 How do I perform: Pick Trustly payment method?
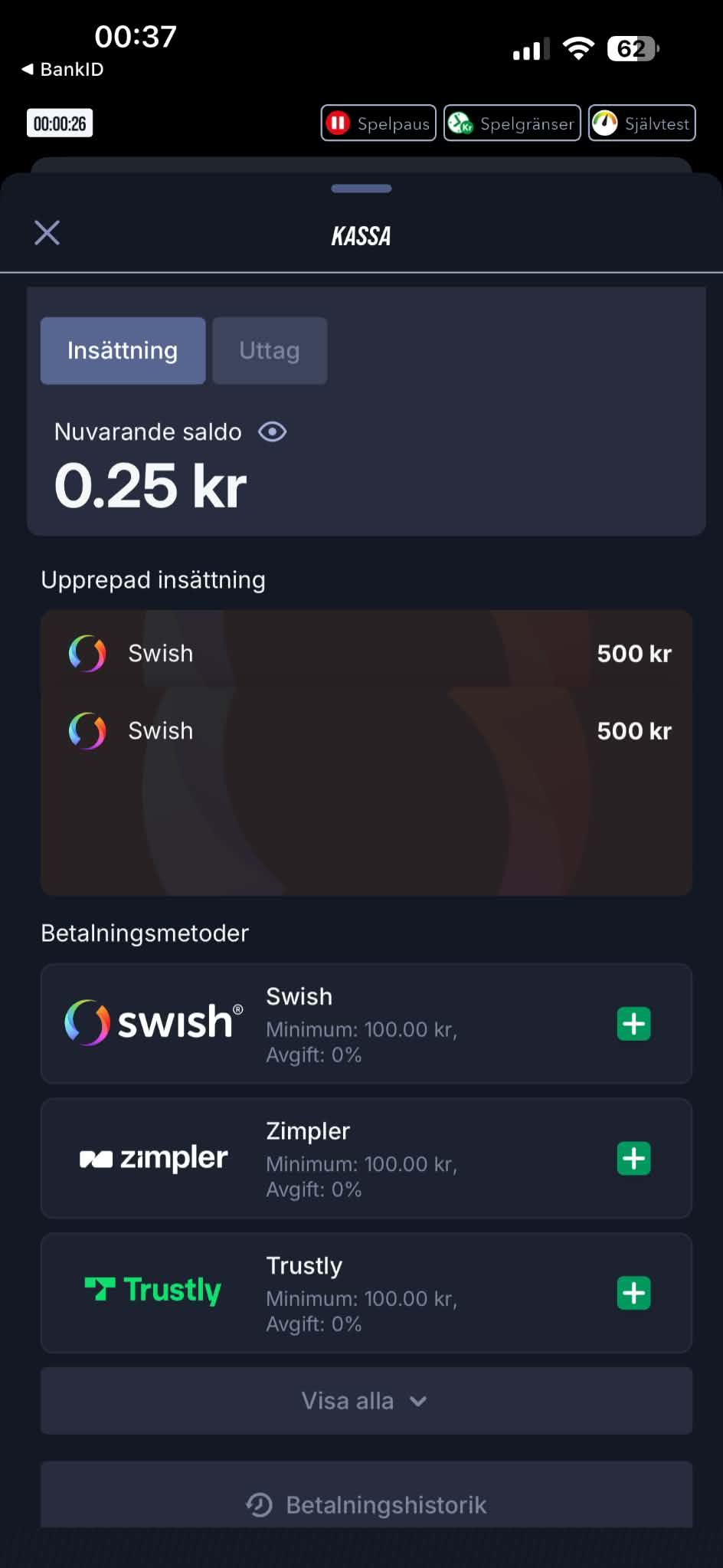pos(366,1293)
